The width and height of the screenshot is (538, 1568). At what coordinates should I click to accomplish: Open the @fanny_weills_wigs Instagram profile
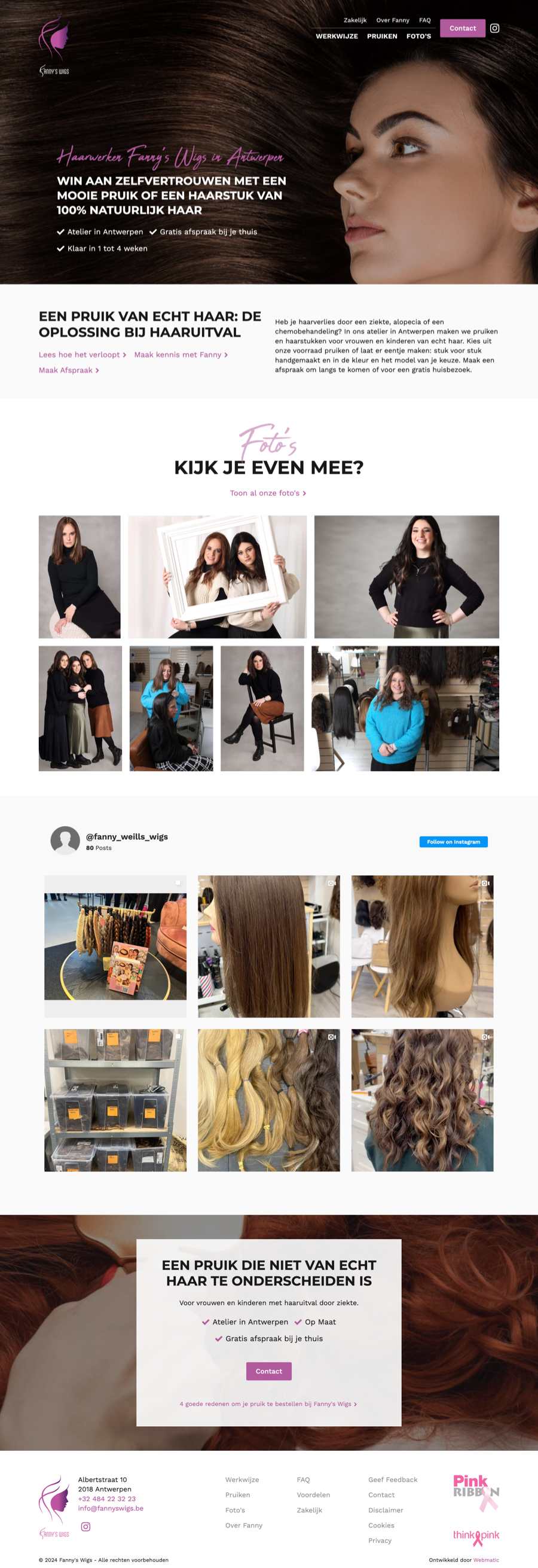tap(127, 836)
